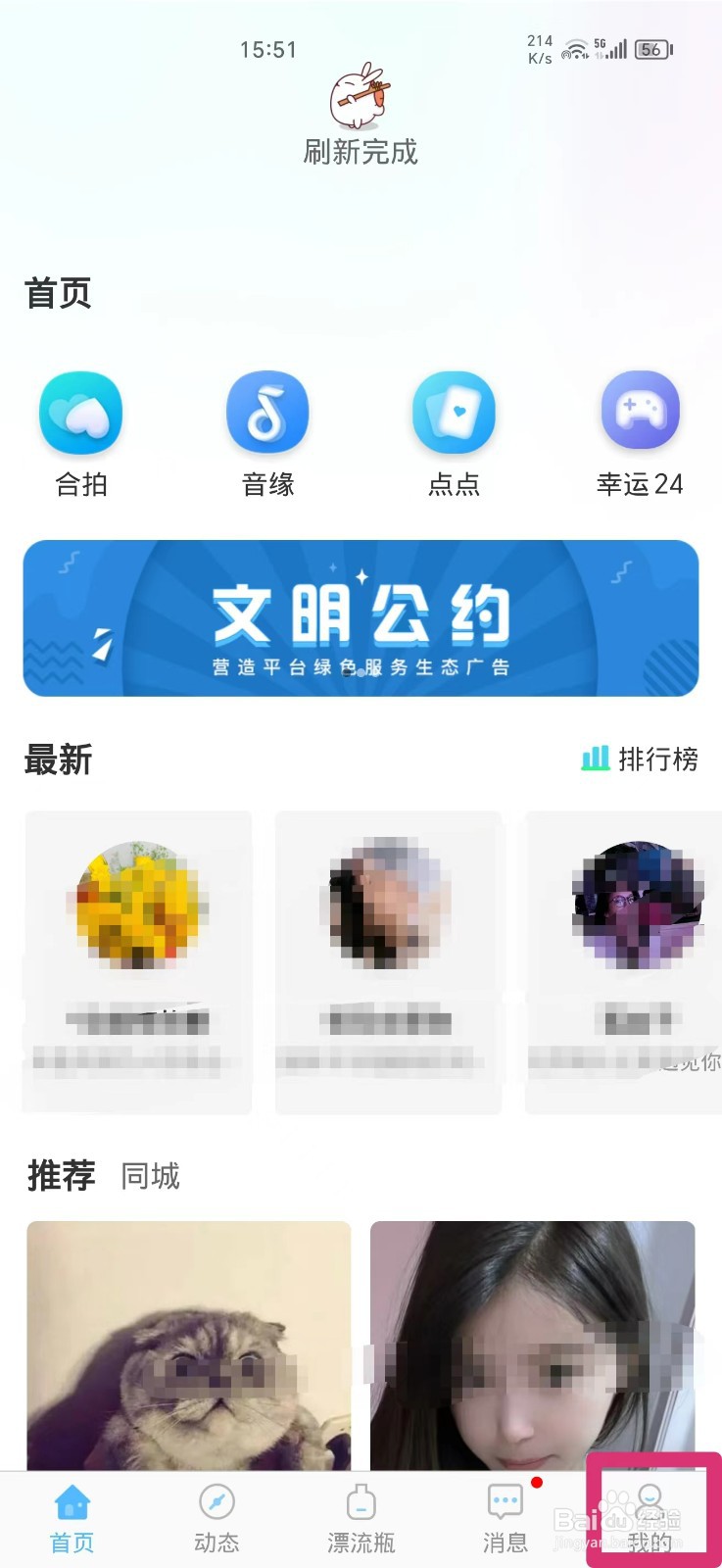Screen dimensions: 722x1568
Task: Switch to the 同城 tab
Action: click(x=149, y=1177)
